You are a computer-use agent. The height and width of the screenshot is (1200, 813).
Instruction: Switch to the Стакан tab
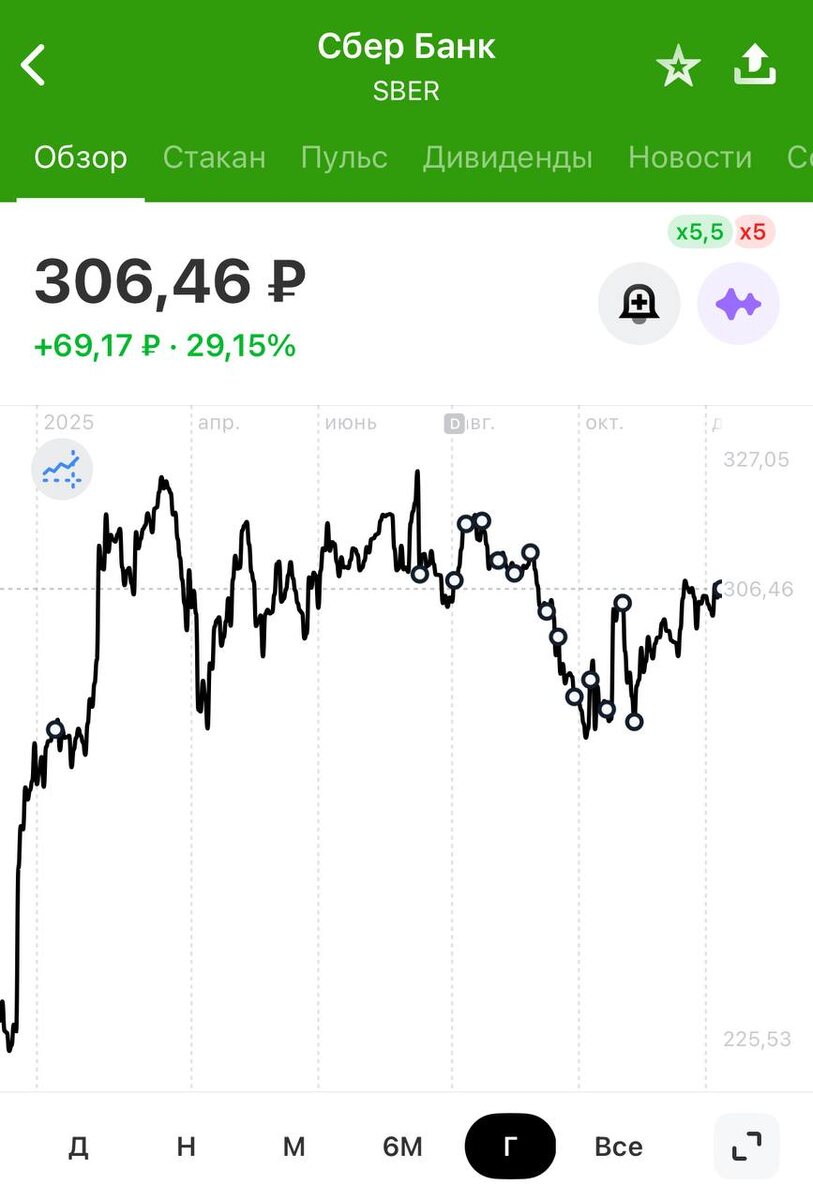point(214,157)
